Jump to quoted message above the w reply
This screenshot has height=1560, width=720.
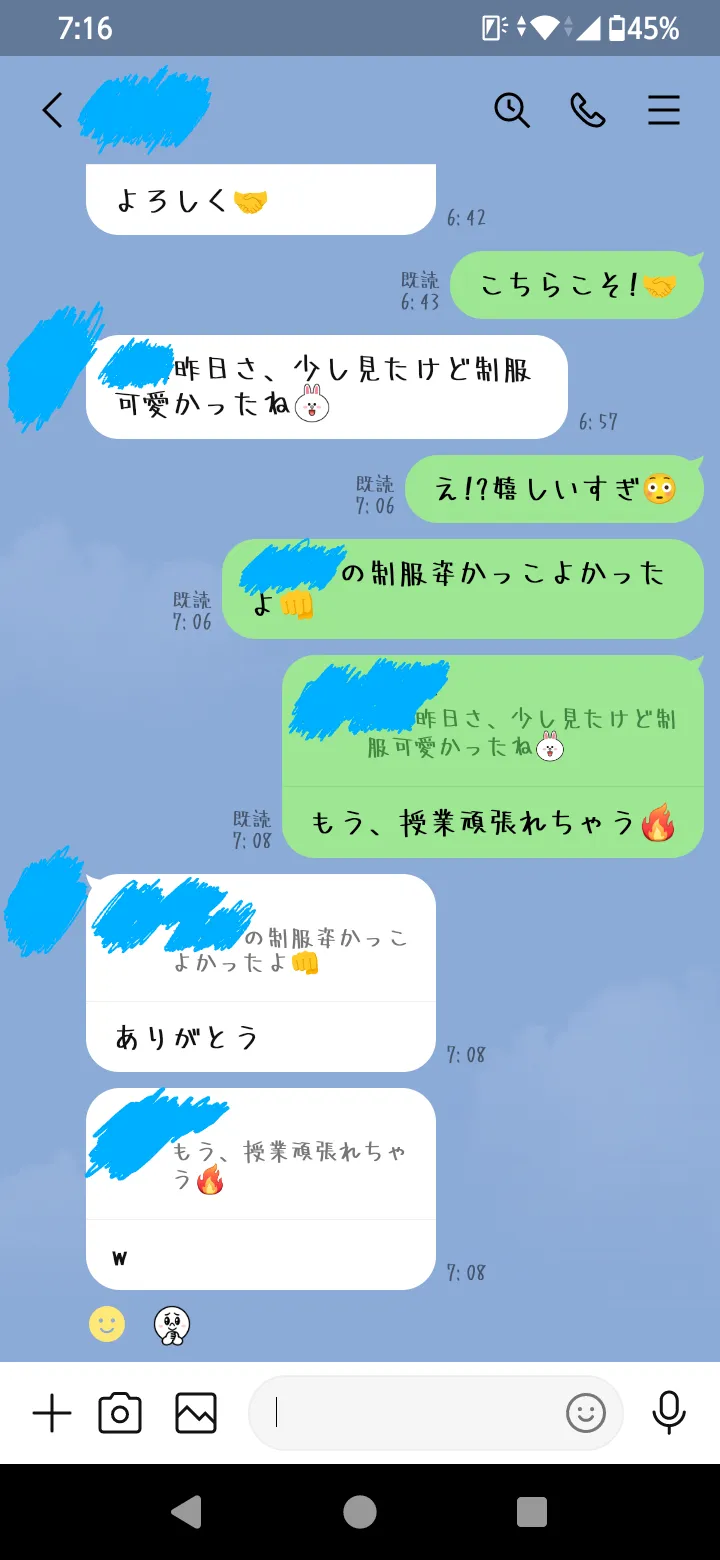[261, 1155]
